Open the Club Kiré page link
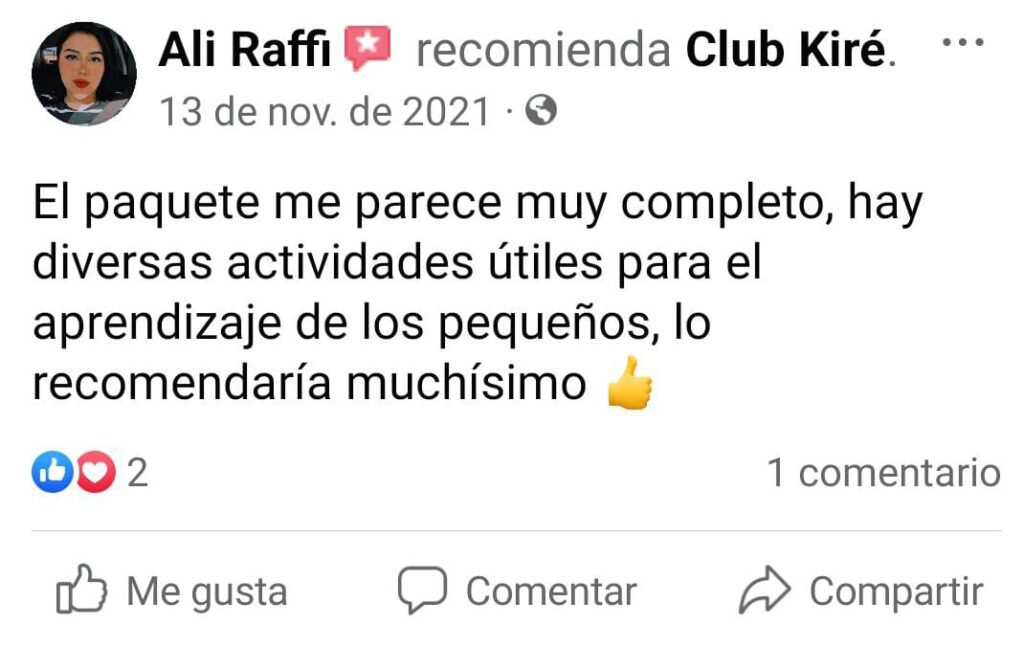 787,50
